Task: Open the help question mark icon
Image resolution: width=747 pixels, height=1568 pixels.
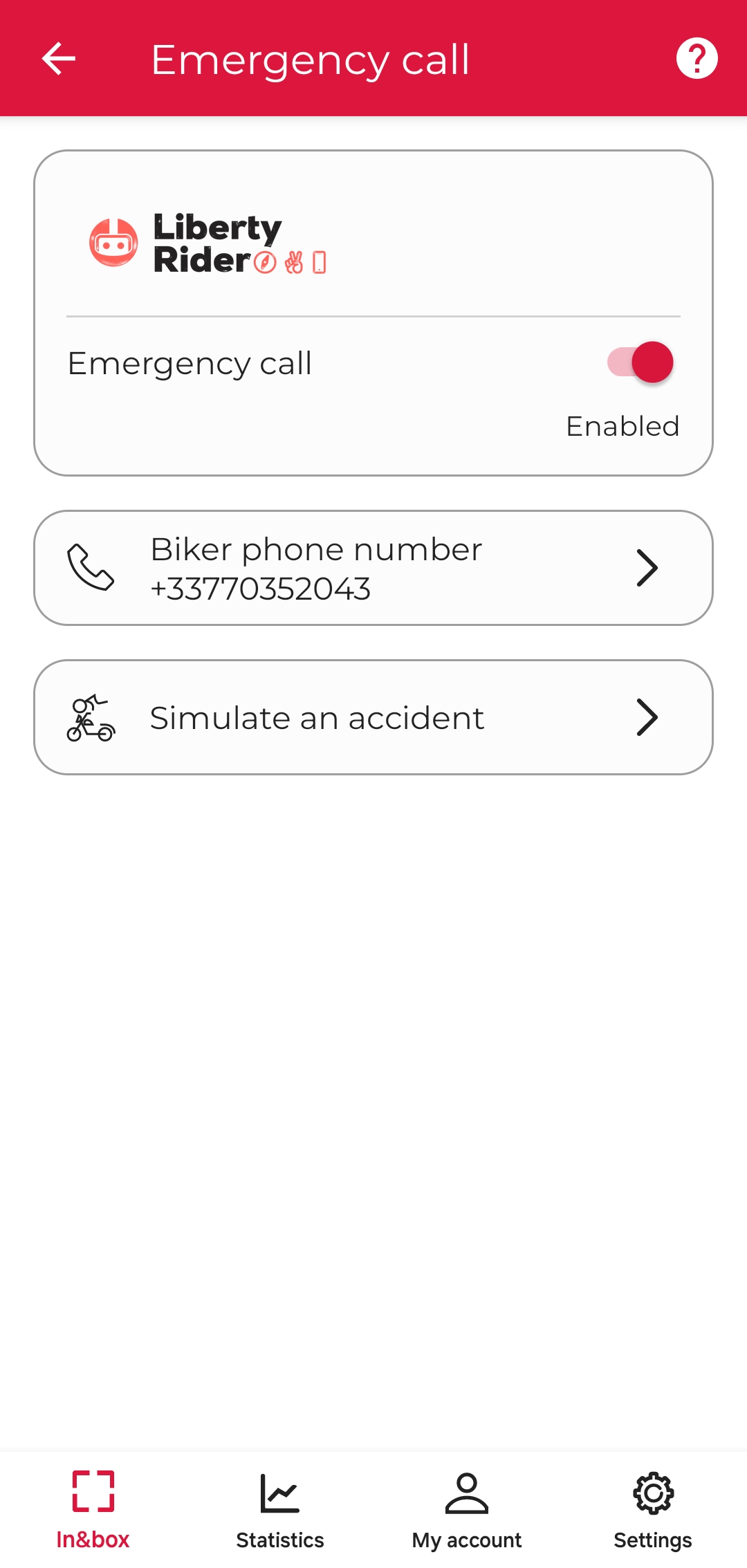Action: (697, 59)
